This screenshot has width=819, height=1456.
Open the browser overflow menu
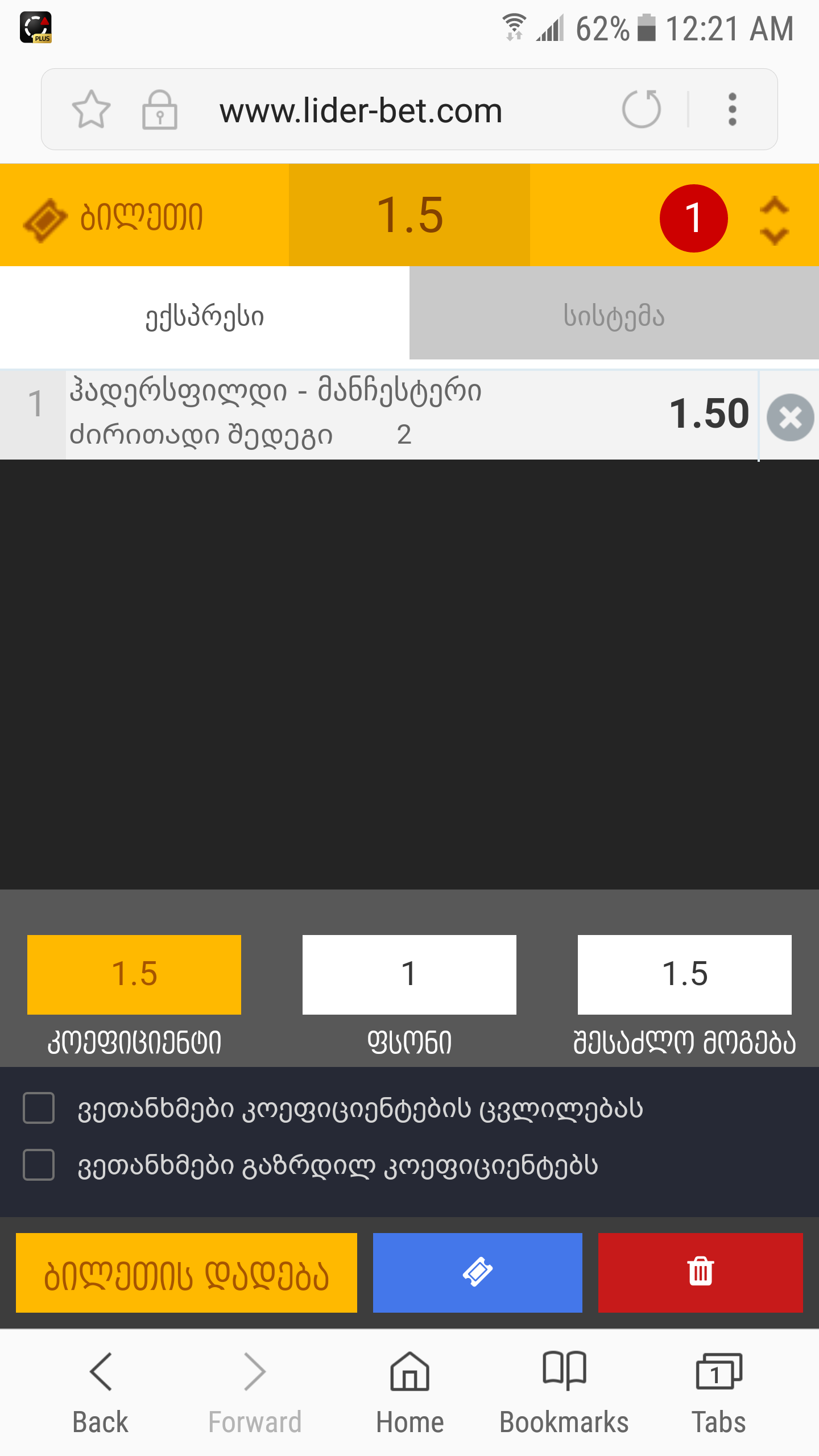[x=733, y=109]
